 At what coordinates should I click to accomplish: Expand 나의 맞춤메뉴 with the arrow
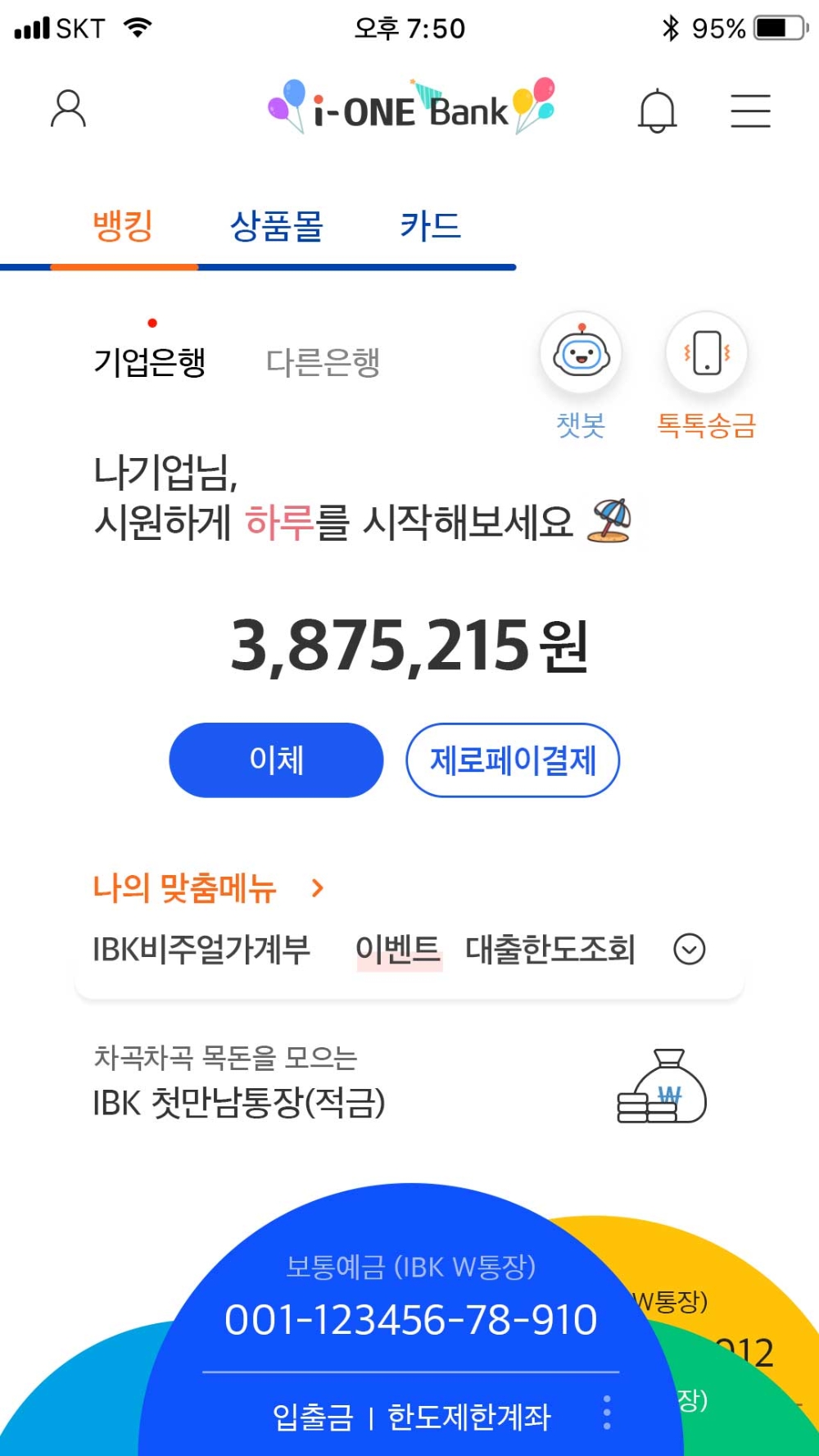point(317,888)
